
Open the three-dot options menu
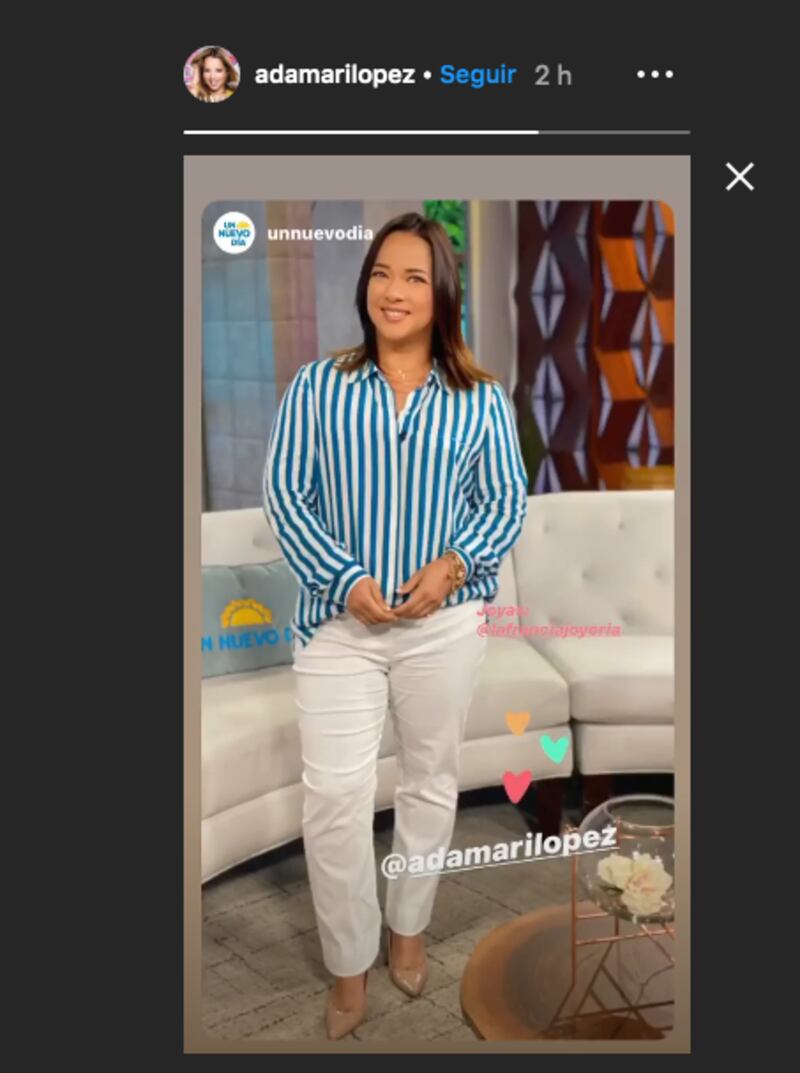655,75
